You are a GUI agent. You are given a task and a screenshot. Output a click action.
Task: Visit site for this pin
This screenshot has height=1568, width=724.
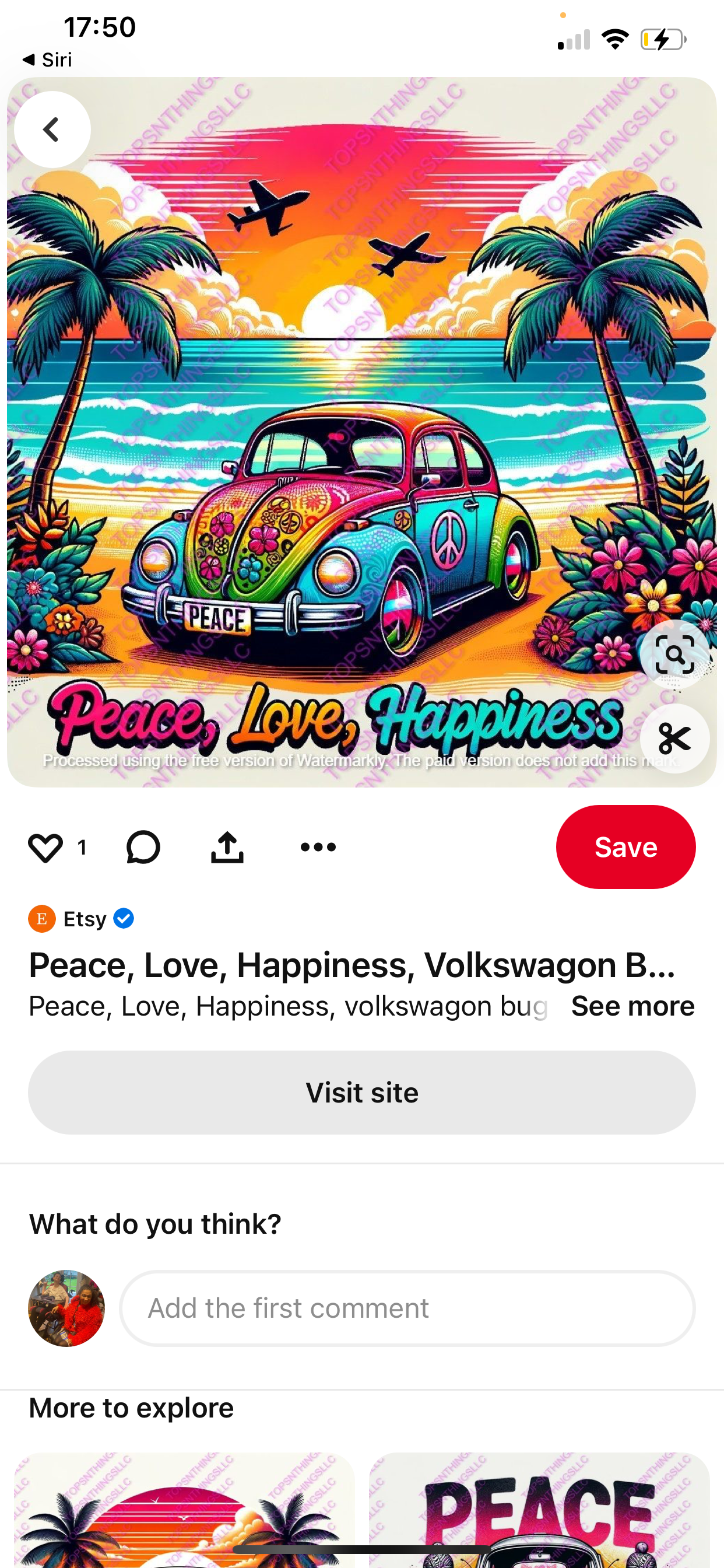[362, 1093]
